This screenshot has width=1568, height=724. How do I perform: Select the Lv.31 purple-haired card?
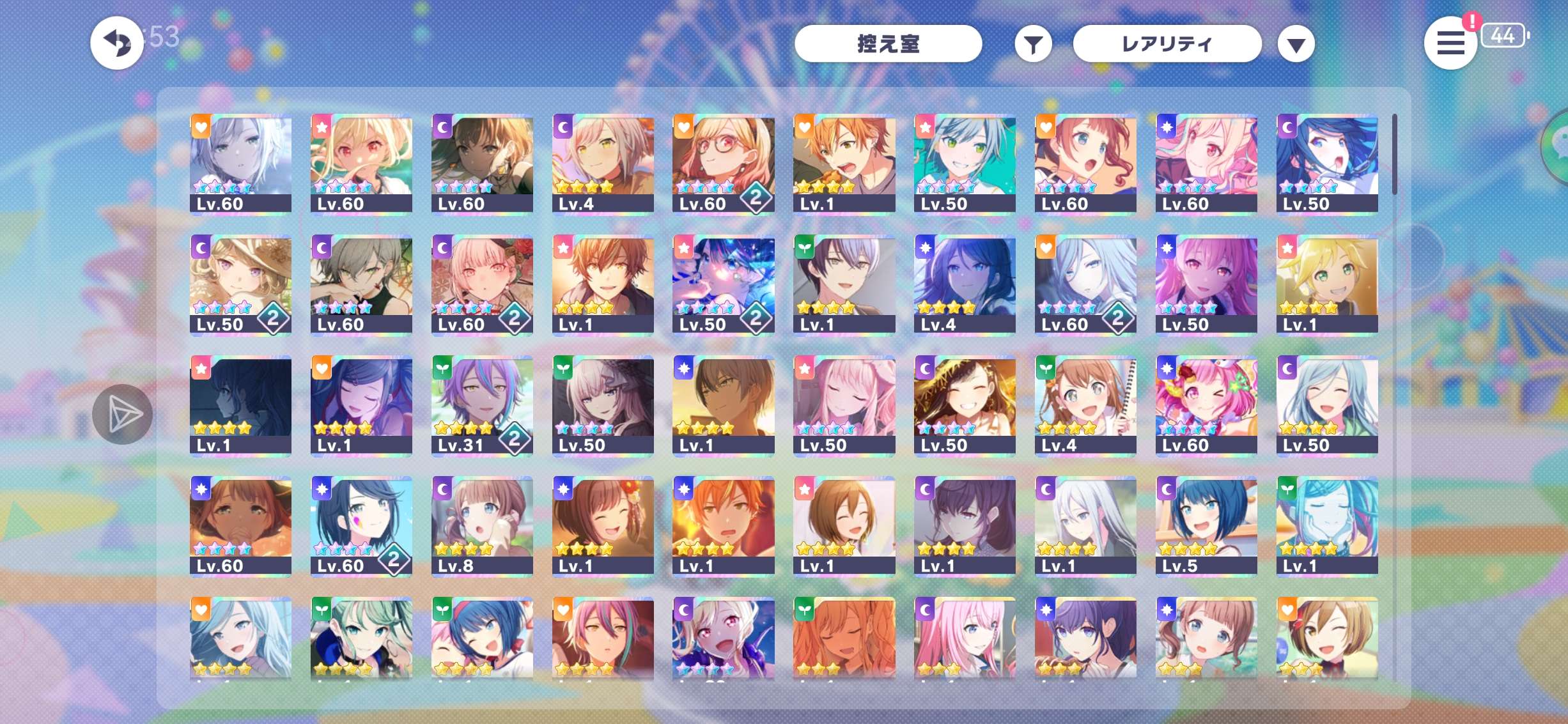tap(482, 405)
